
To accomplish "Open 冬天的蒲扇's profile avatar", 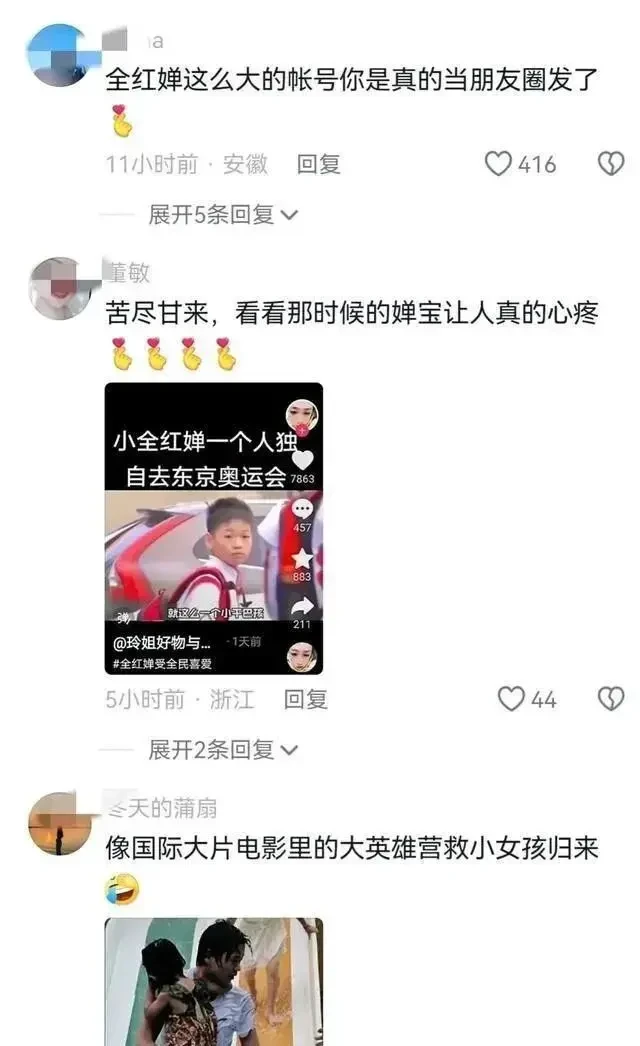I will click(x=60, y=823).
